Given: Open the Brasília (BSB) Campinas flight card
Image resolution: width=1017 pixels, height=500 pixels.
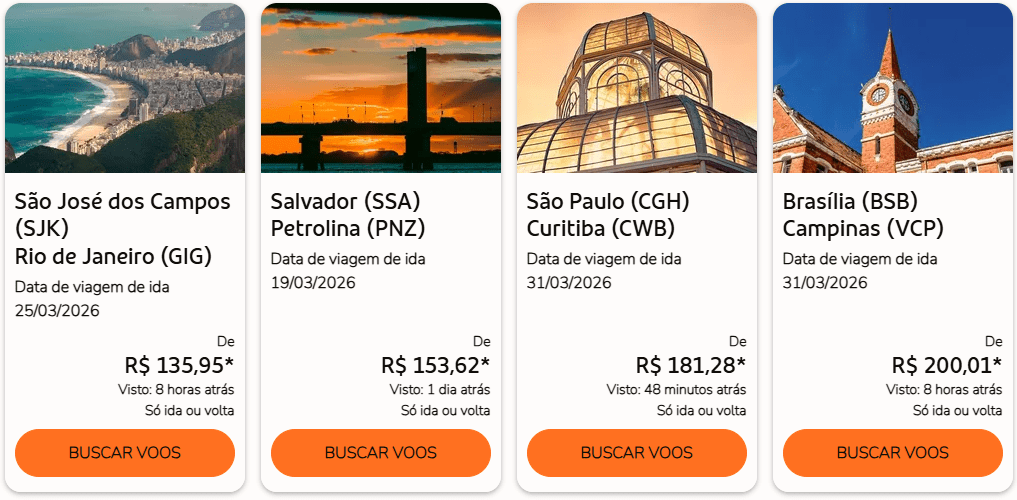Looking at the screenshot, I should [x=893, y=214].
